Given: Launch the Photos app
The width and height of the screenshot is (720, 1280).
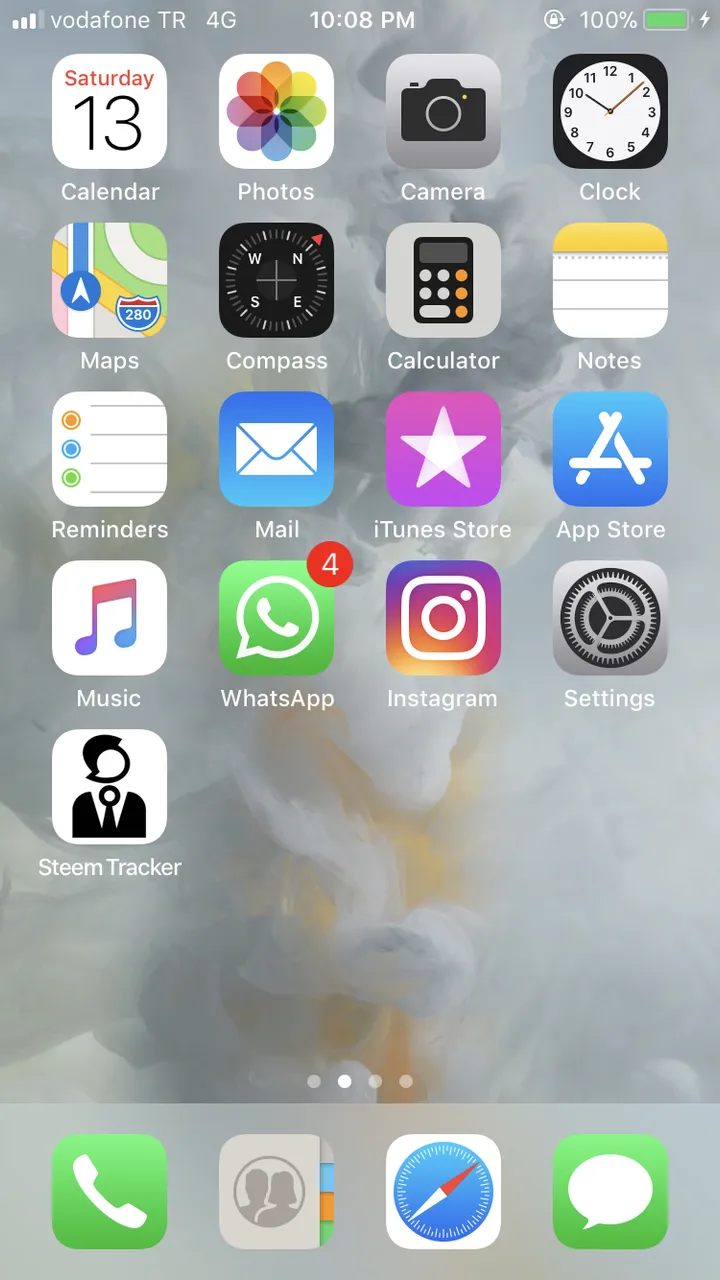Looking at the screenshot, I should pyautogui.click(x=276, y=111).
